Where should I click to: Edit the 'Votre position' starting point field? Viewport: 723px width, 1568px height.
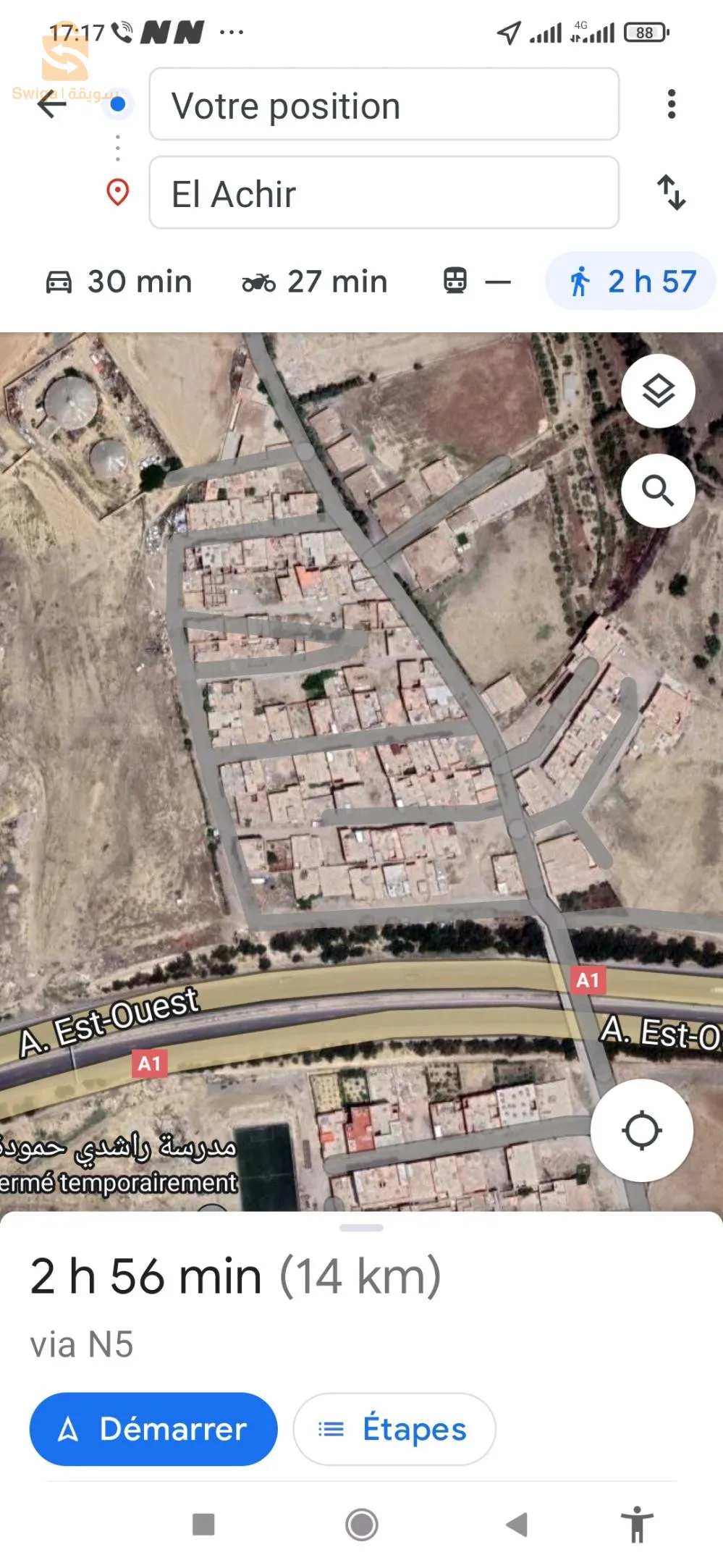point(384,104)
